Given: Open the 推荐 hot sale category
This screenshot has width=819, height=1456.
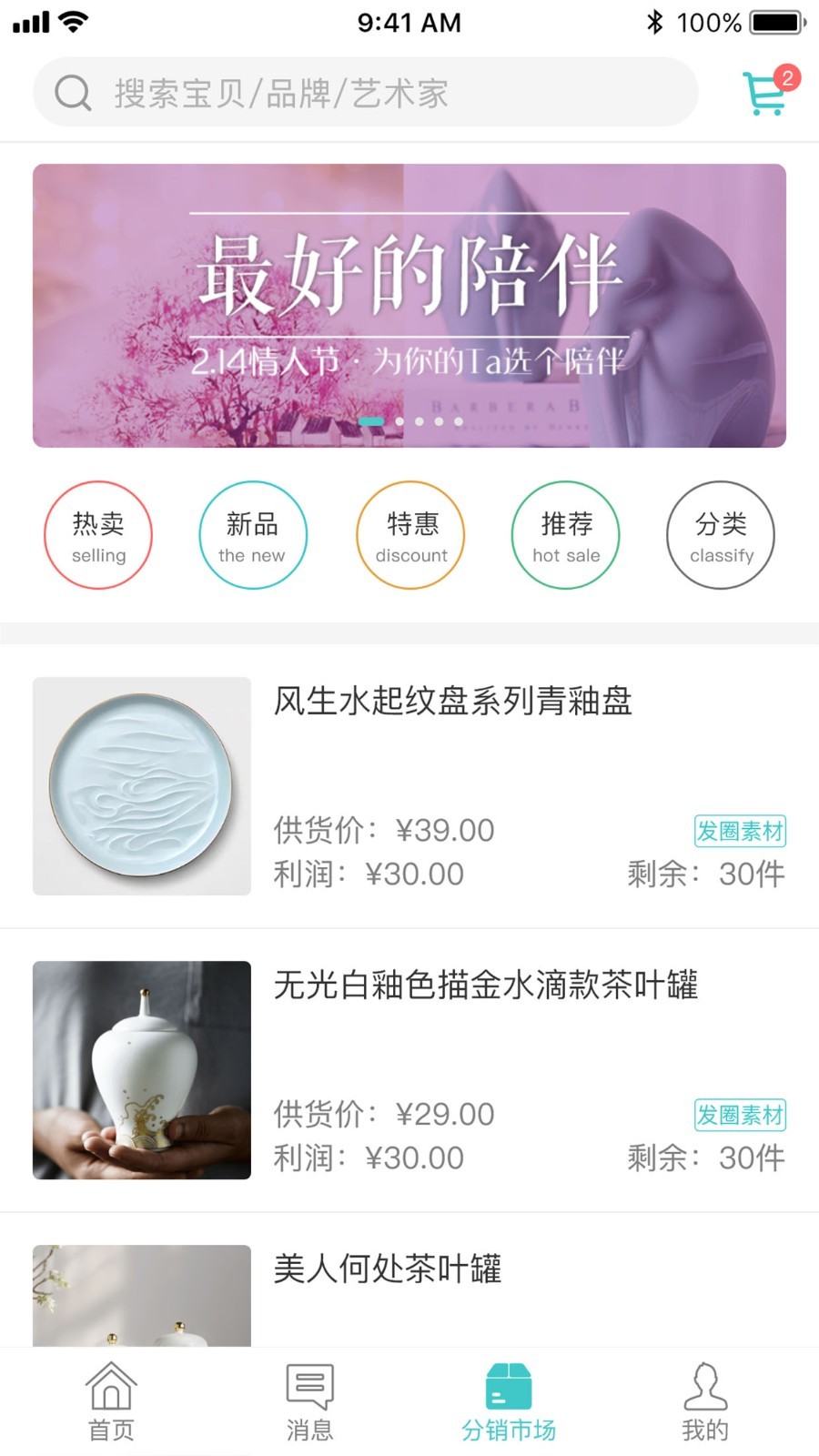Looking at the screenshot, I should click(x=565, y=535).
